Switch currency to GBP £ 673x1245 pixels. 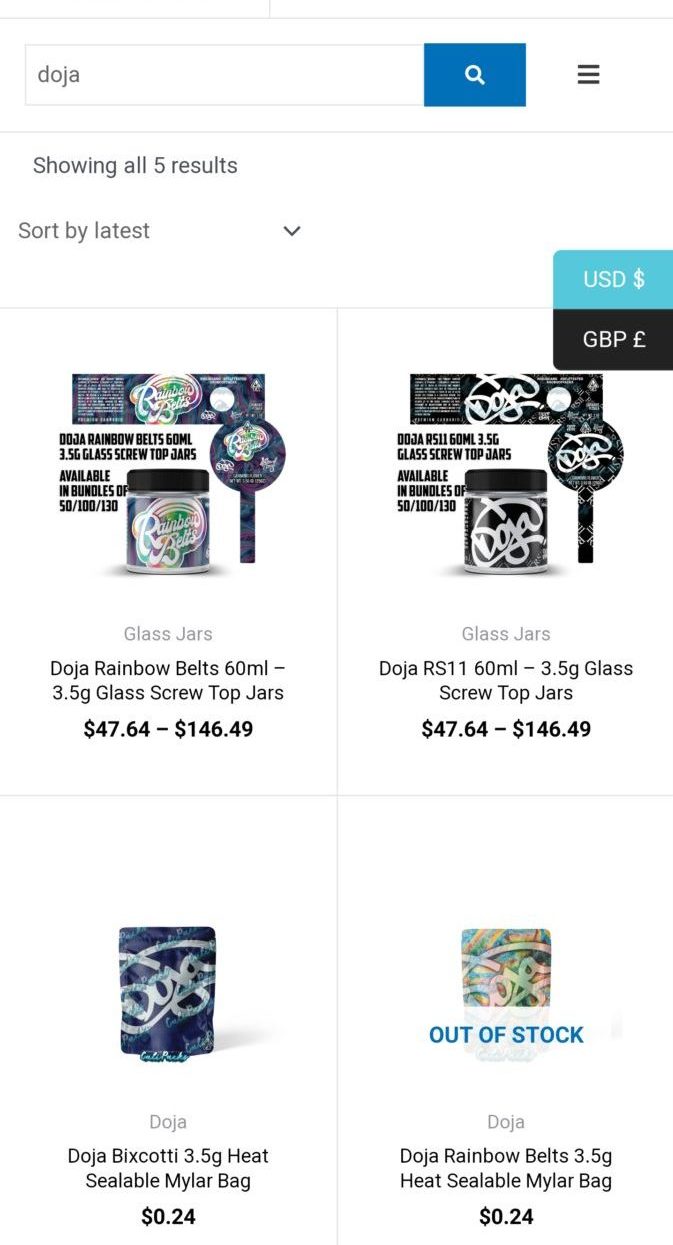tap(613, 340)
